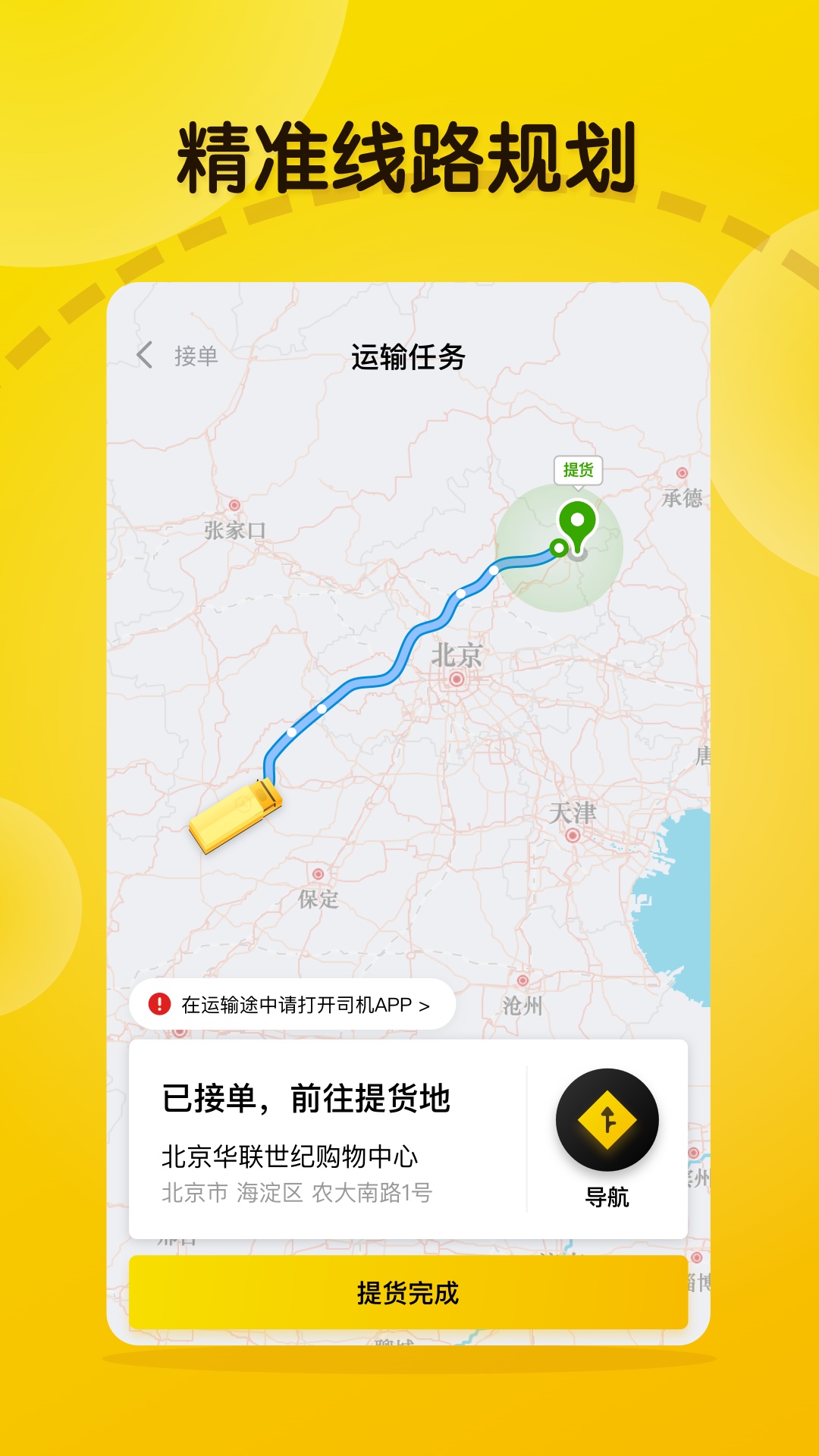Tap the 提货 marker label above the pin
Image resolution: width=819 pixels, height=1456 pixels.
click(x=577, y=470)
